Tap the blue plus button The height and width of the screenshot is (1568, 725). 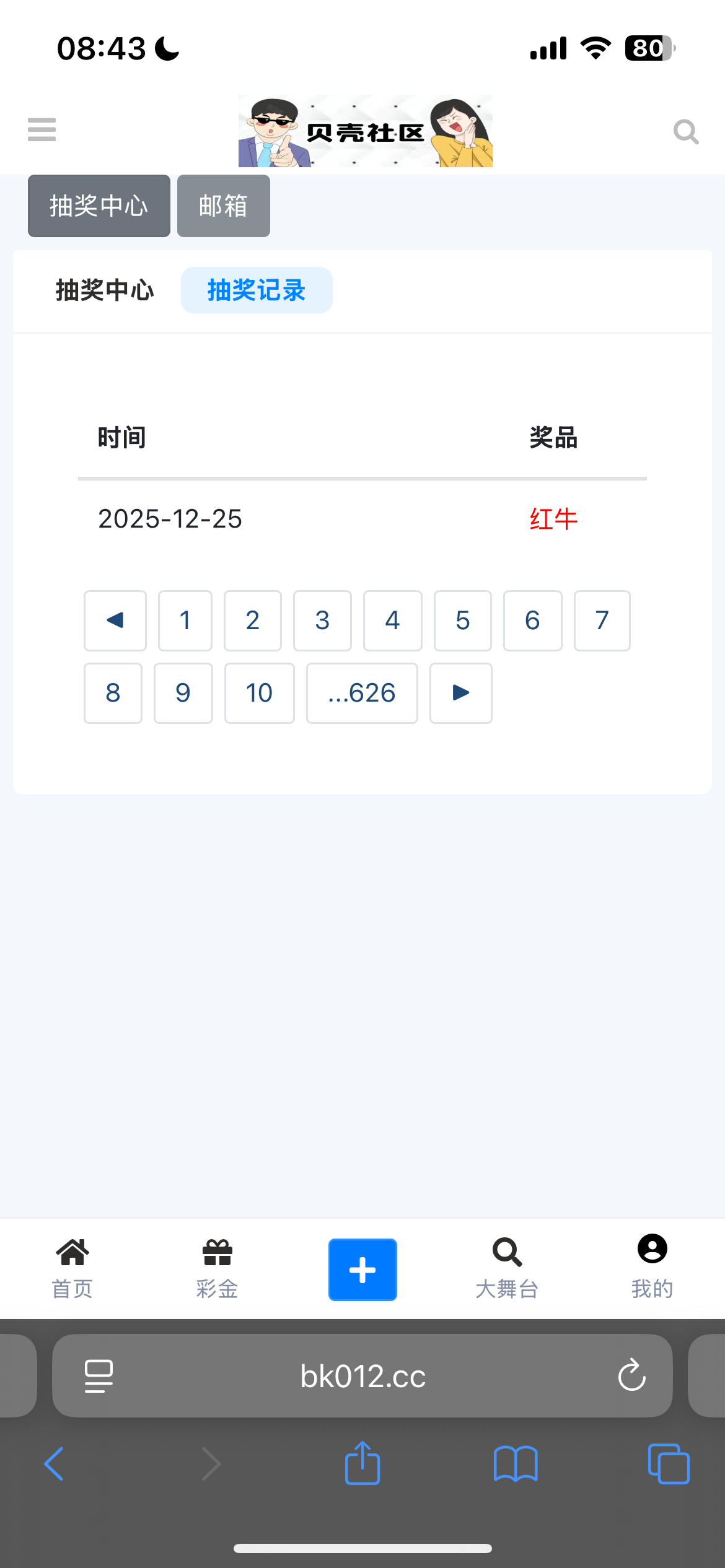click(x=362, y=1270)
